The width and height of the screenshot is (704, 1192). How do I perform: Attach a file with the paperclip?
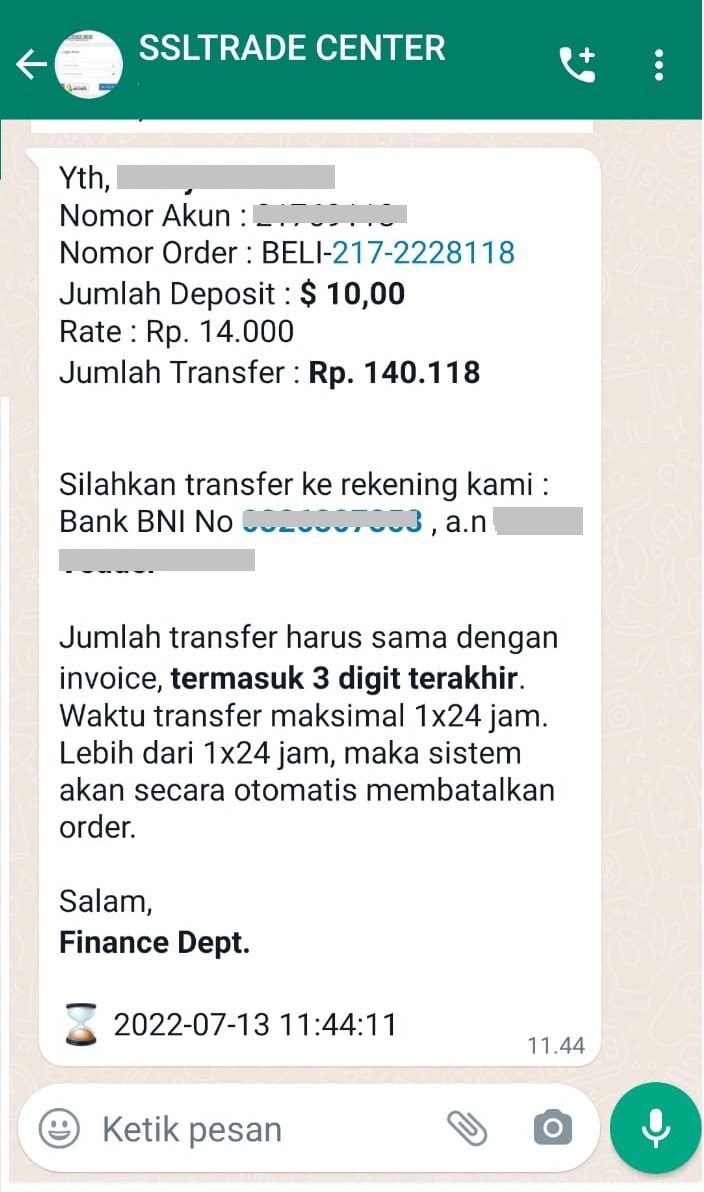tap(467, 1128)
